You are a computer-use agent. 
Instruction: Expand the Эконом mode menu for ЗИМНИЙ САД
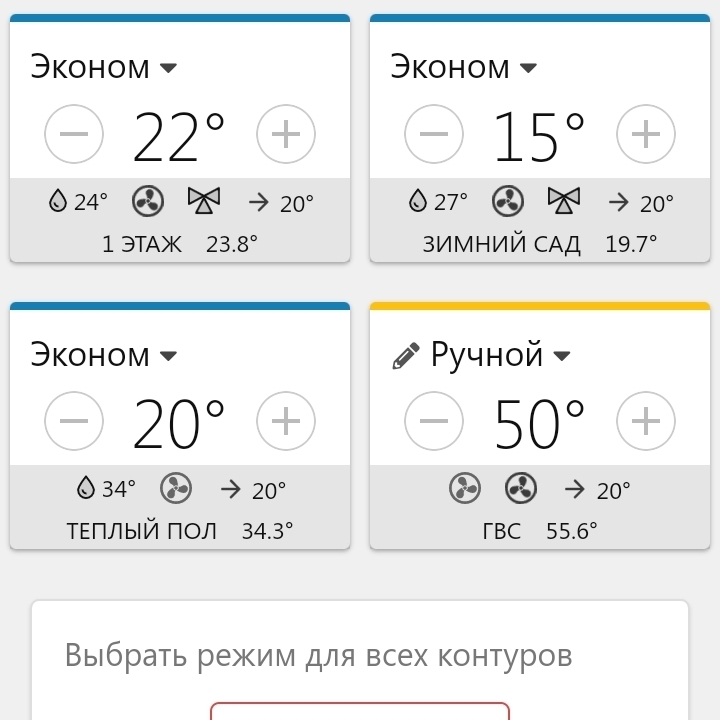(464, 67)
